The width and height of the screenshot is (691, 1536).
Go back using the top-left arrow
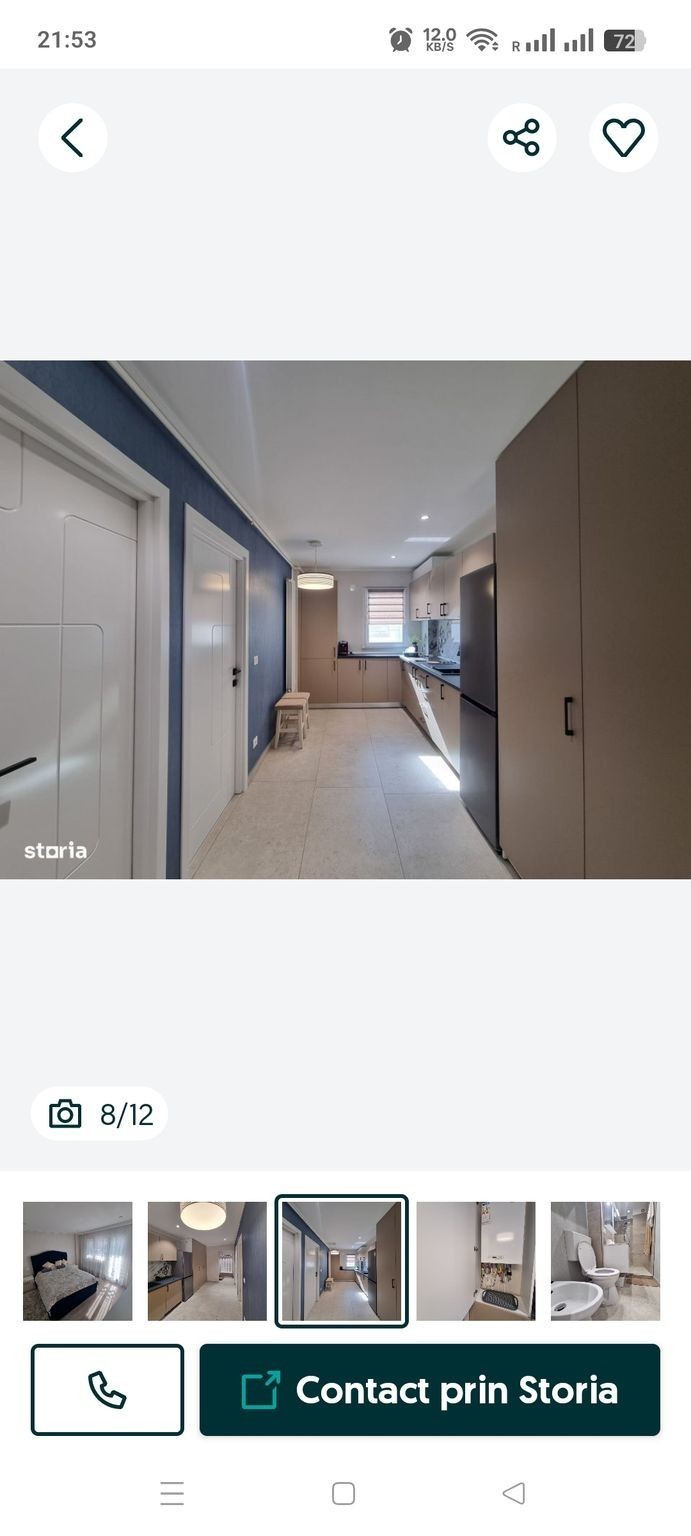click(73, 138)
